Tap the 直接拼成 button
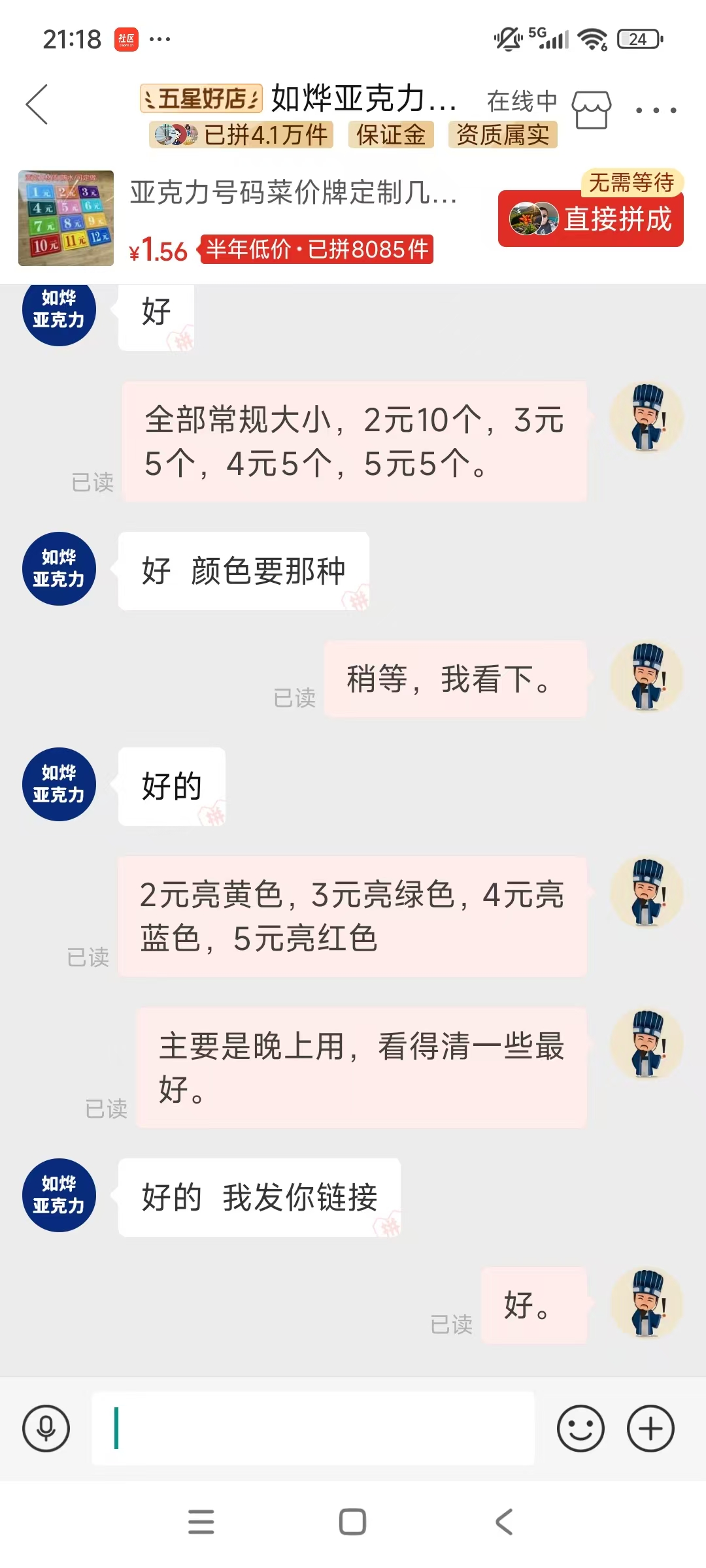 pos(591,219)
